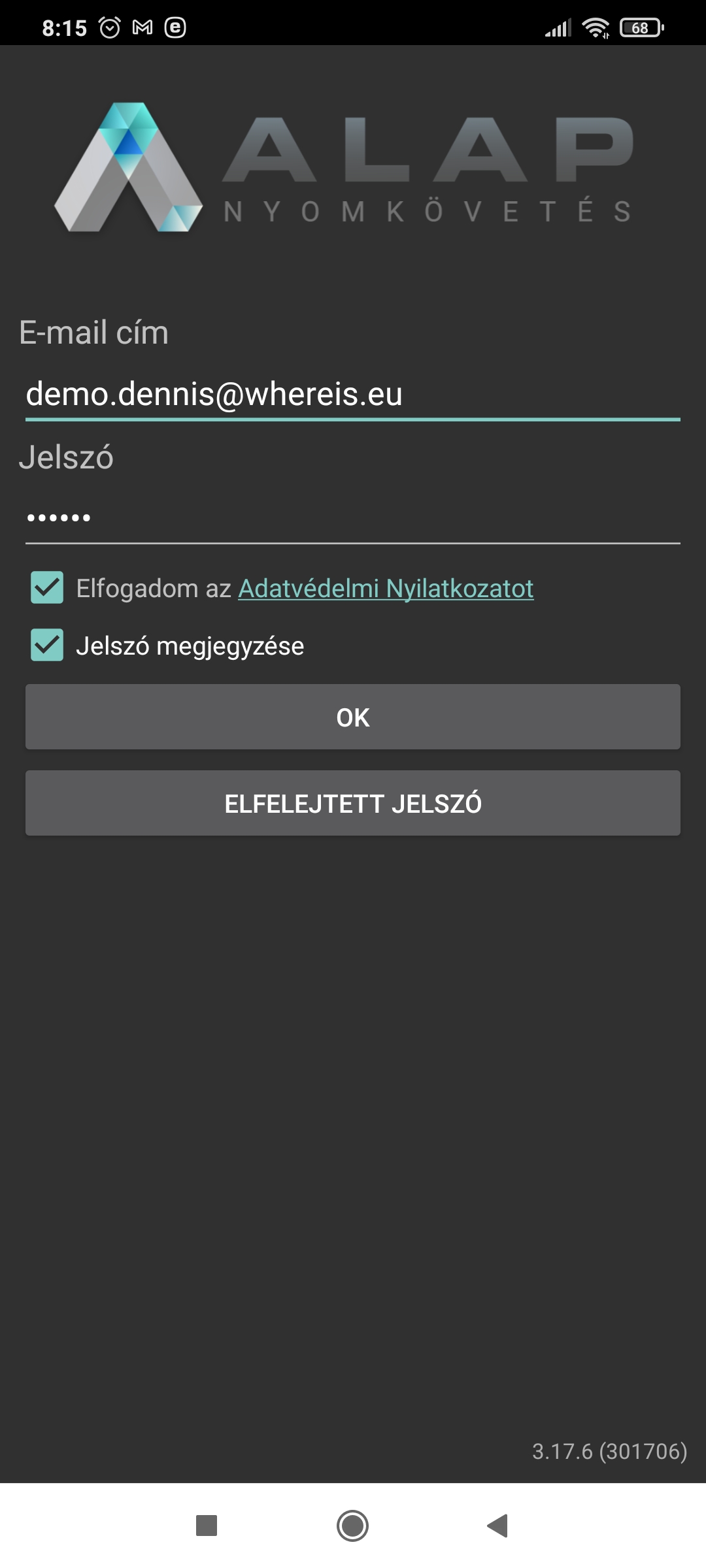Tap the E-mail cím input field

pos(353,394)
